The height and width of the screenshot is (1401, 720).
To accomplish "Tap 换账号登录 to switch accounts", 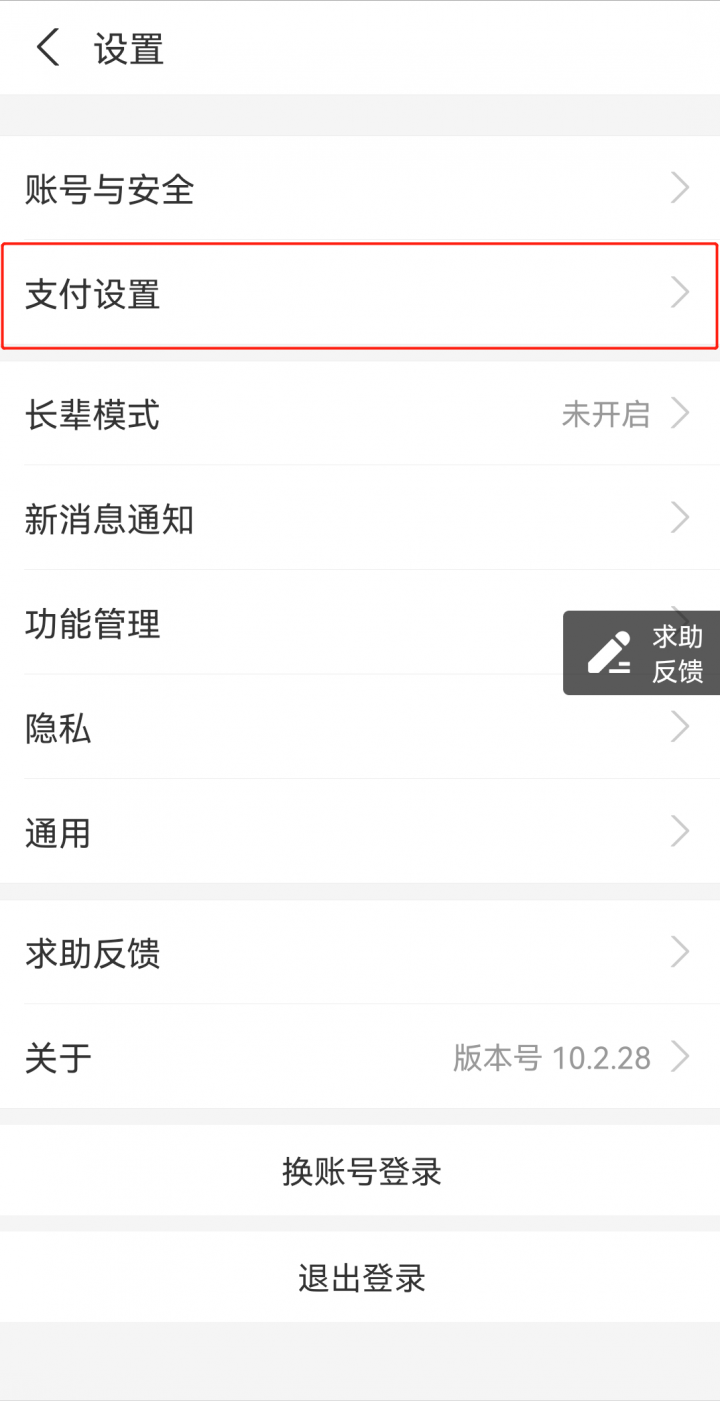I will coord(360,1170).
